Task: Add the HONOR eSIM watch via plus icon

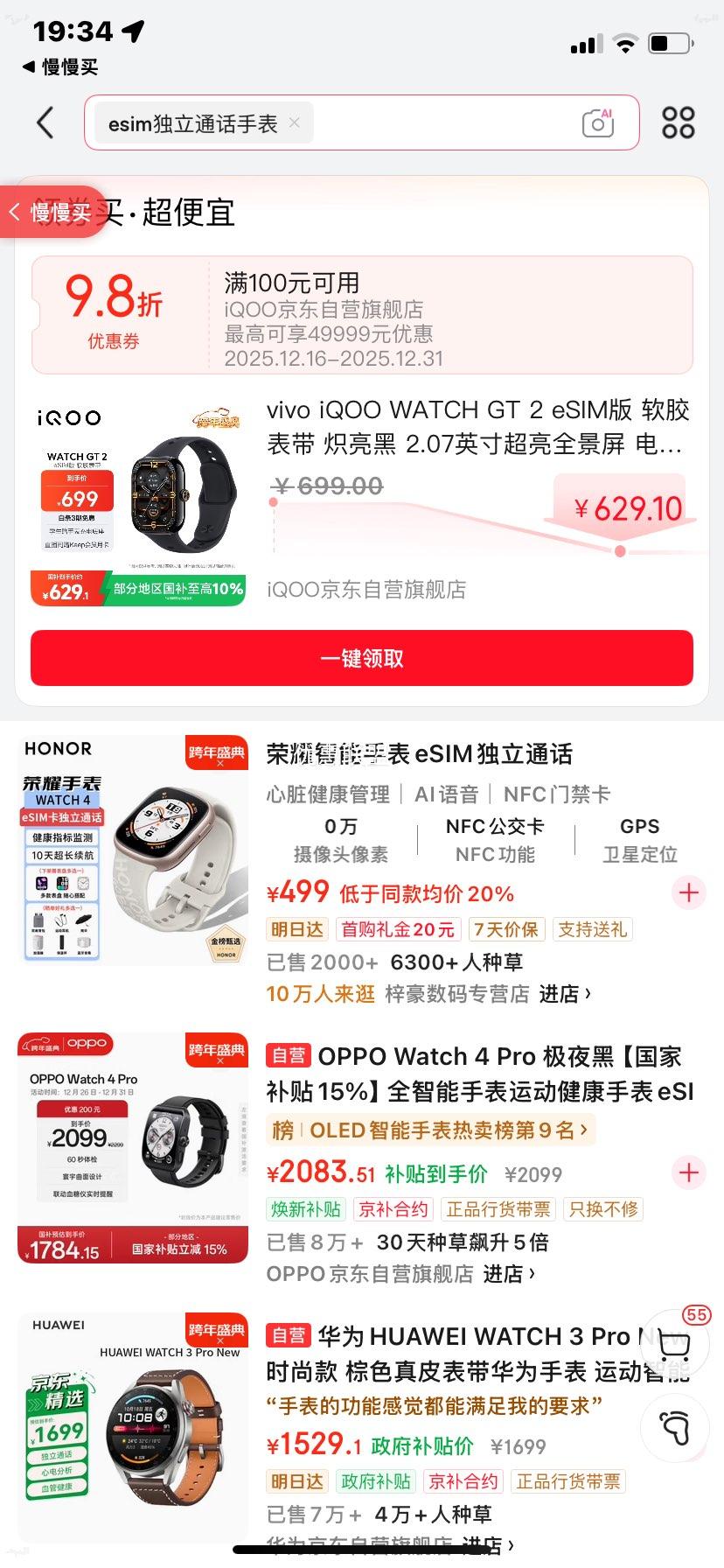Action: coord(688,892)
